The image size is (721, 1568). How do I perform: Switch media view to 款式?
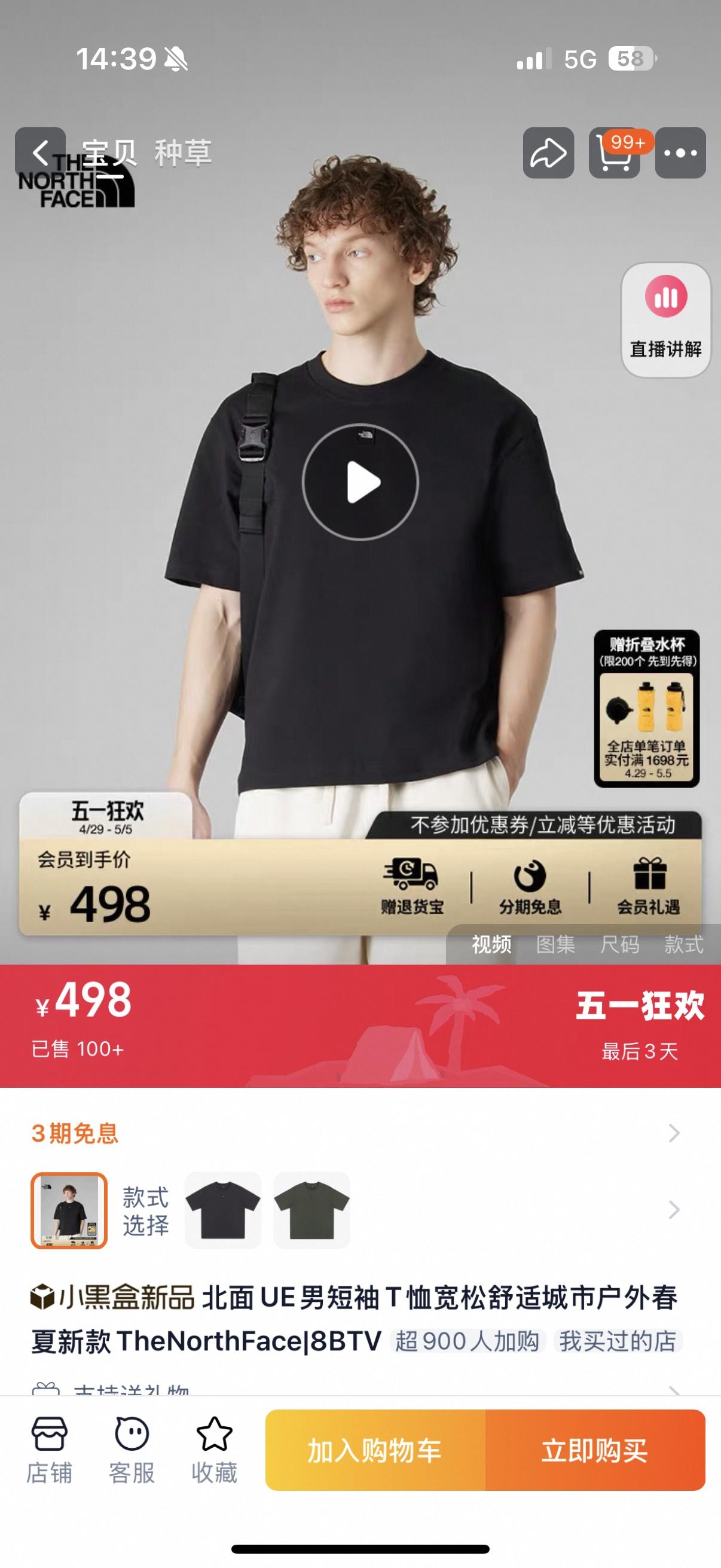(x=683, y=945)
